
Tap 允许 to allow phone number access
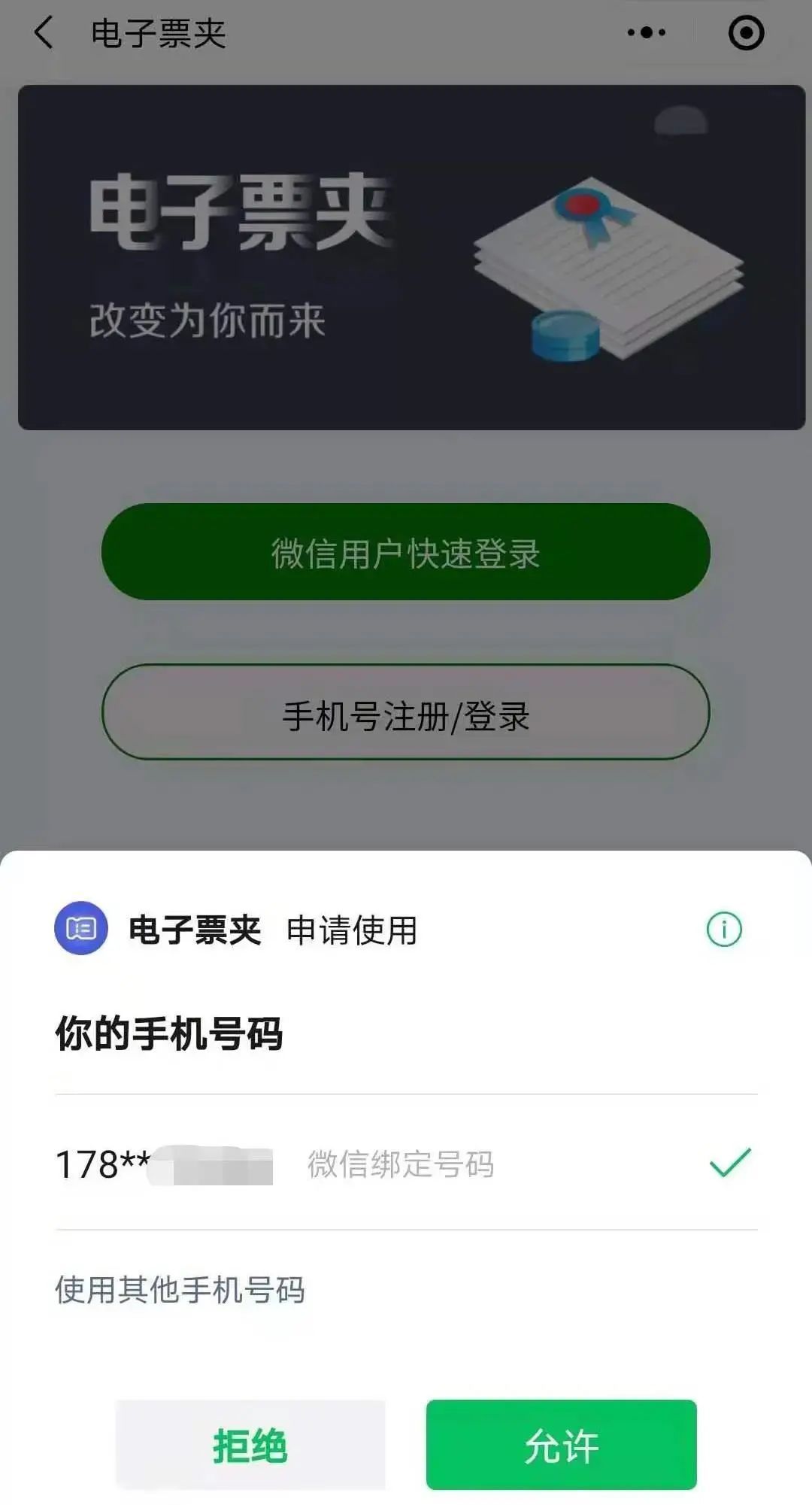tap(561, 1444)
